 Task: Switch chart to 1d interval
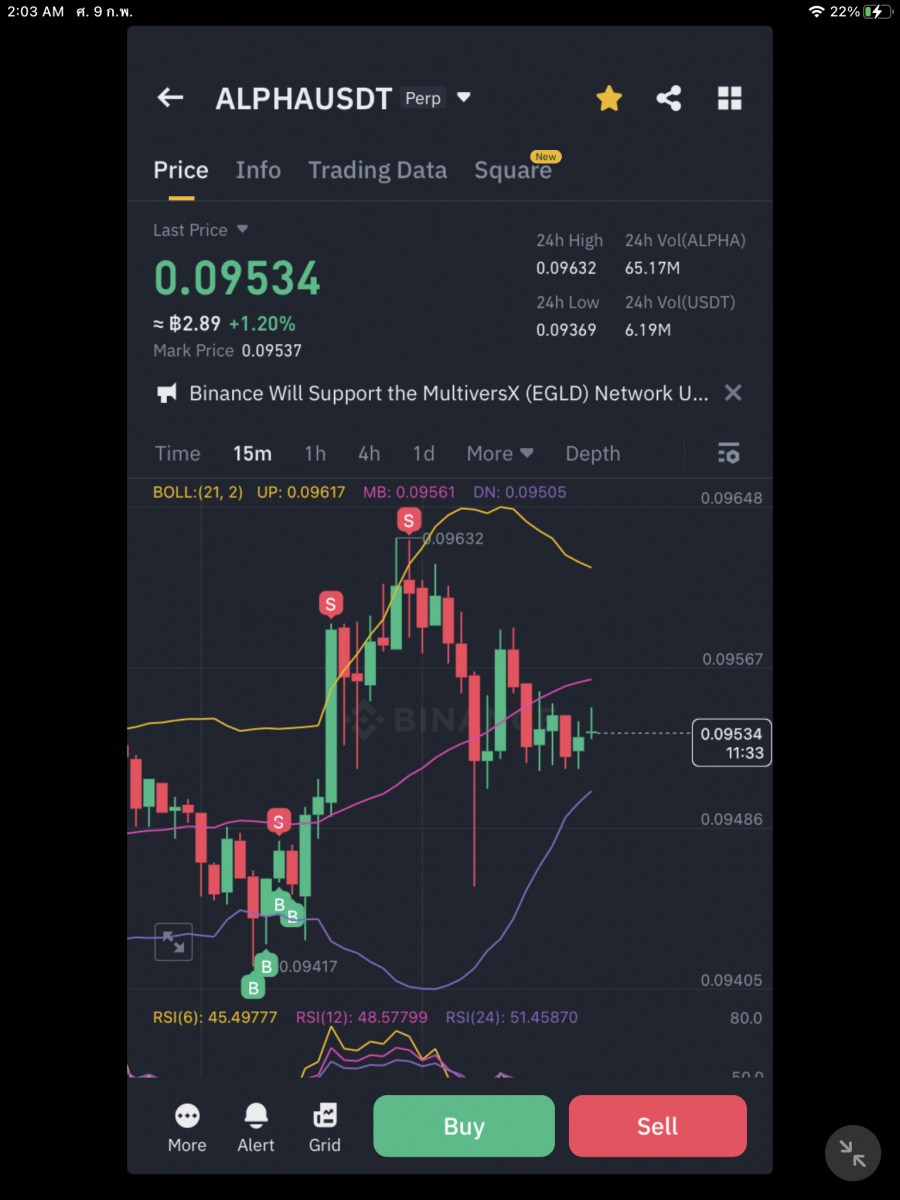click(424, 454)
